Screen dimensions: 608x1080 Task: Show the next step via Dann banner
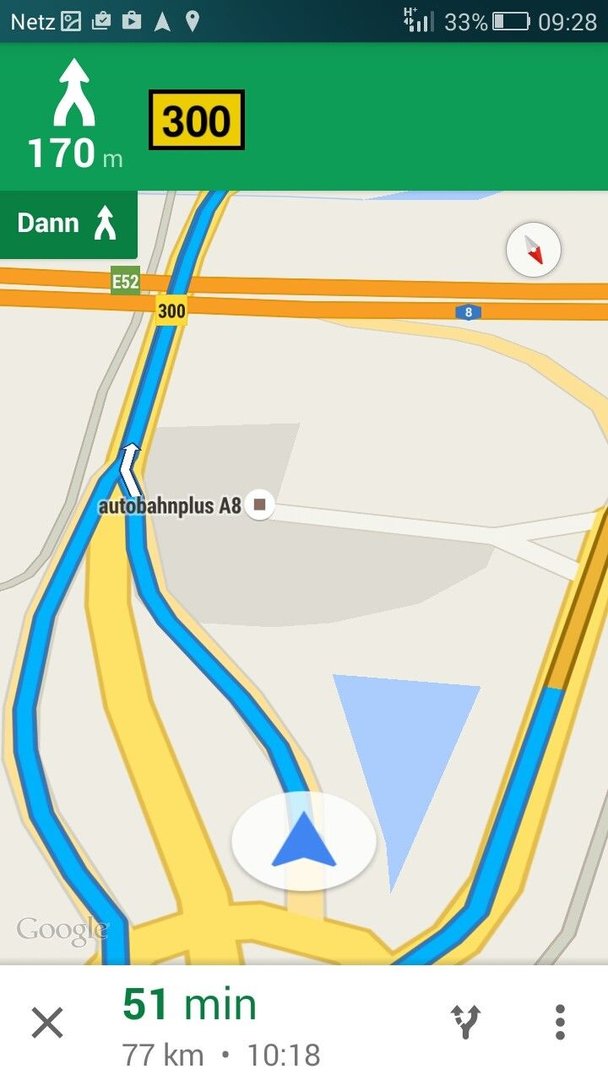point(68,225)
